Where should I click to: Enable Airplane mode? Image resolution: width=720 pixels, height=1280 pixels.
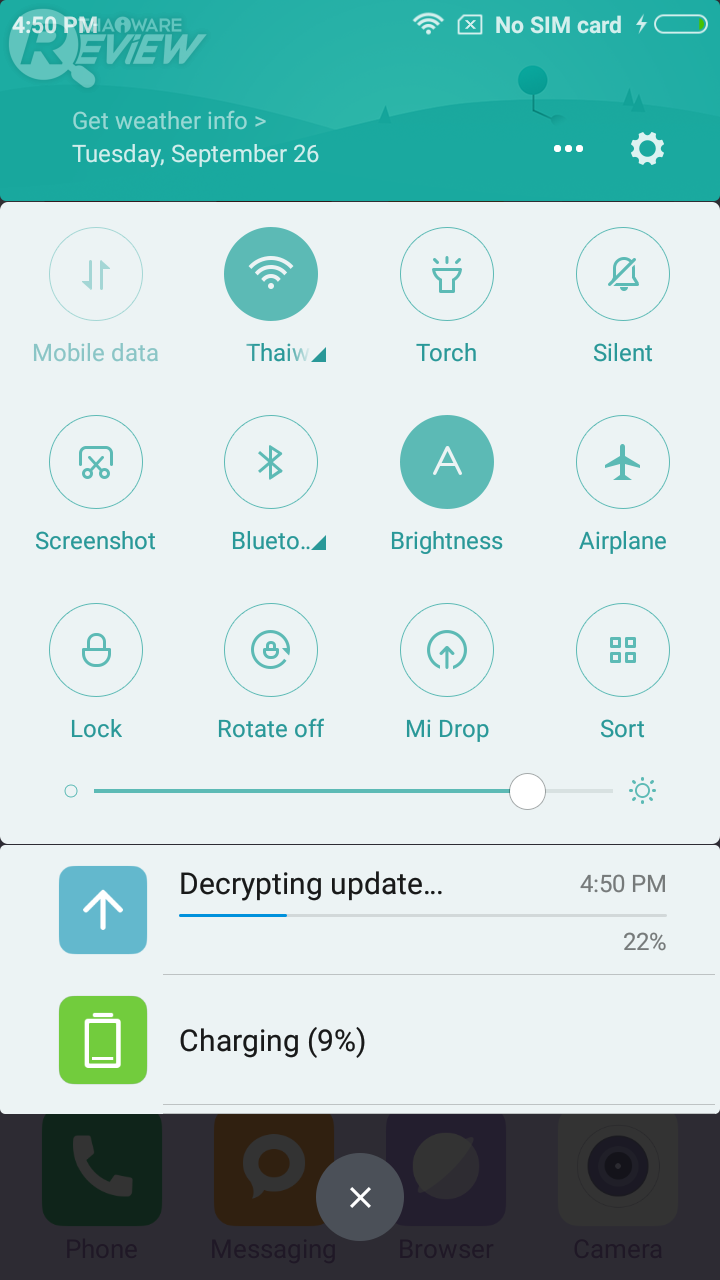point(623,462)
